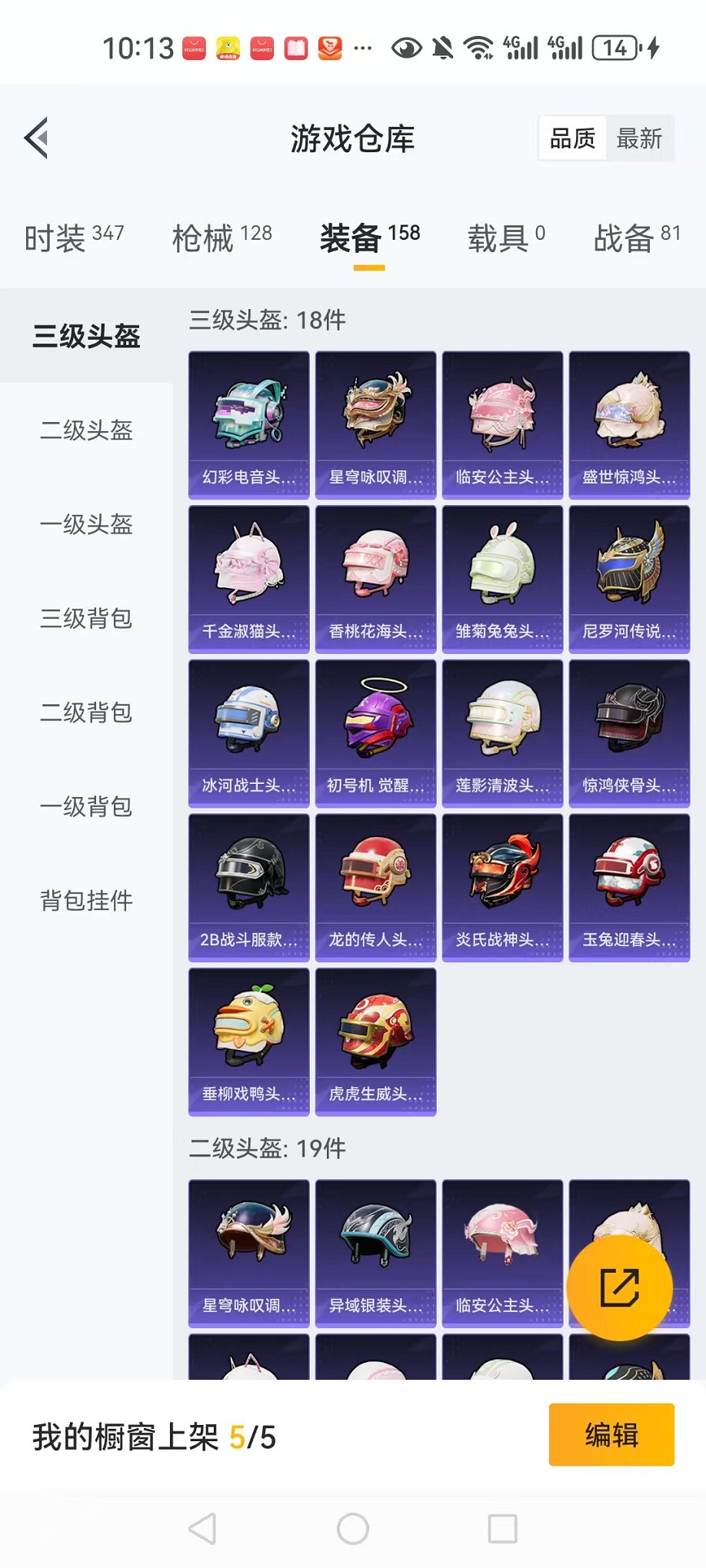This screenshot has width=706, height=1568.
Task: Open the 初号机 觉醒 helmet item
Action: (376, 734)
